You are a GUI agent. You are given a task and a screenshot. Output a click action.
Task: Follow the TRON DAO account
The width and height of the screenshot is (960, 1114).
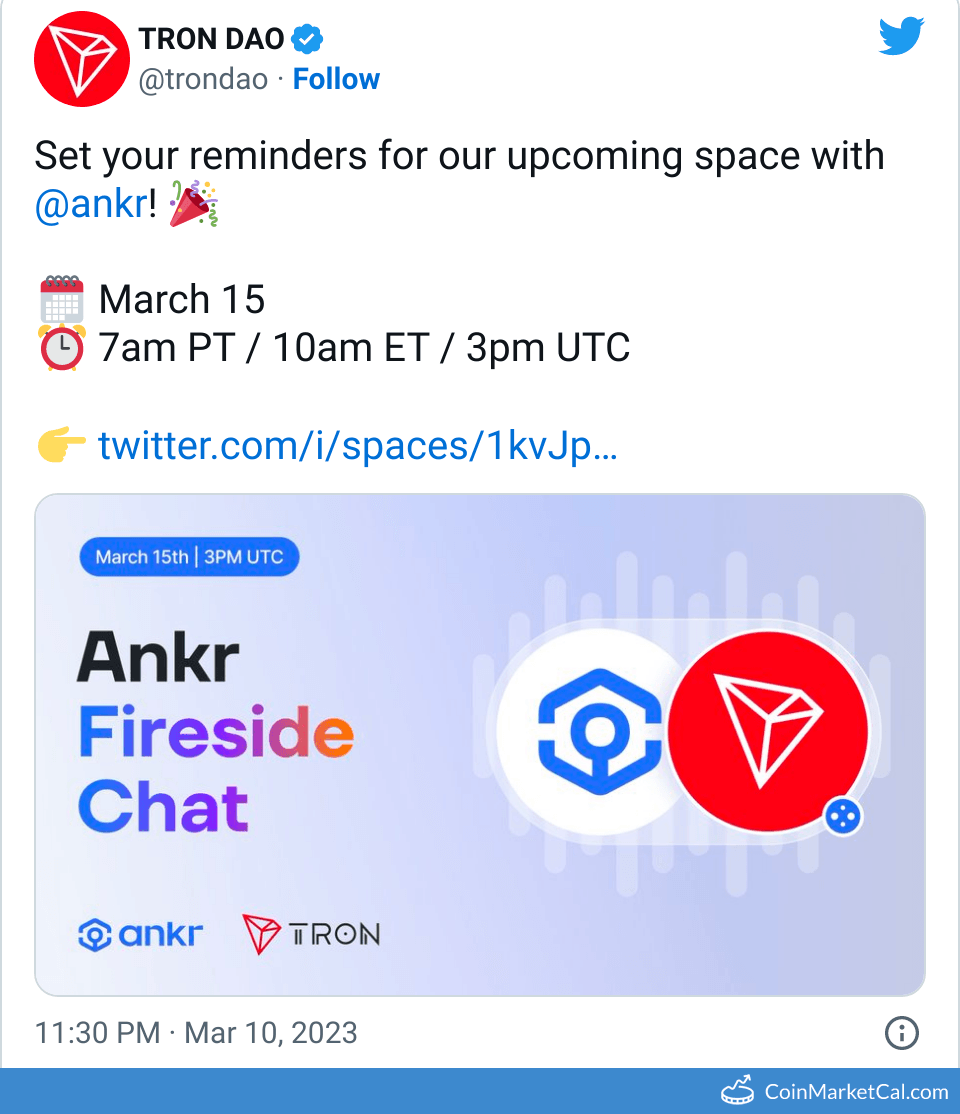pyautogui.click(x=336, y=79)
